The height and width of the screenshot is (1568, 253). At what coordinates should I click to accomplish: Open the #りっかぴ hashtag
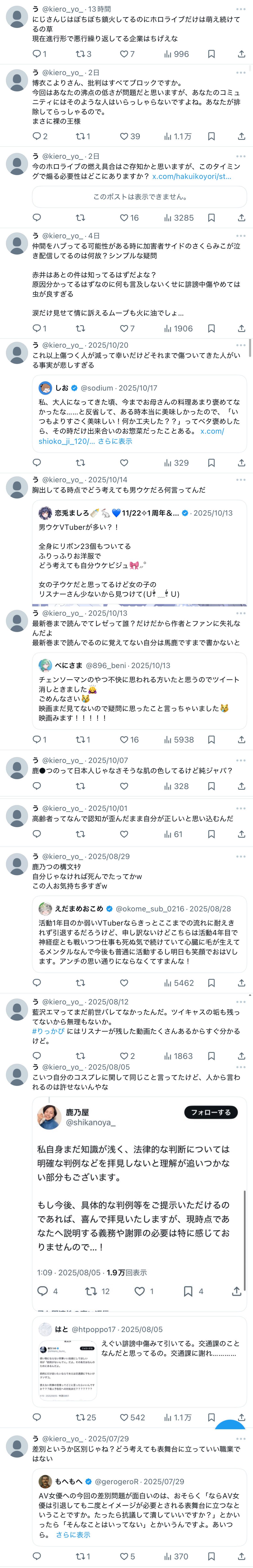[x=48, y=1031]
